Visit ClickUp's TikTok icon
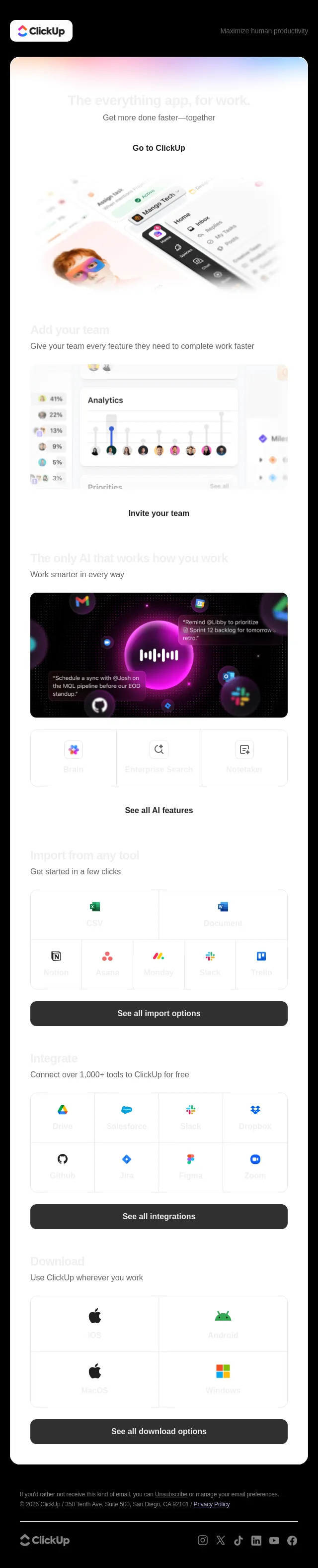The width and height of the screenshot is (318, 1568). coord(238,1540)
